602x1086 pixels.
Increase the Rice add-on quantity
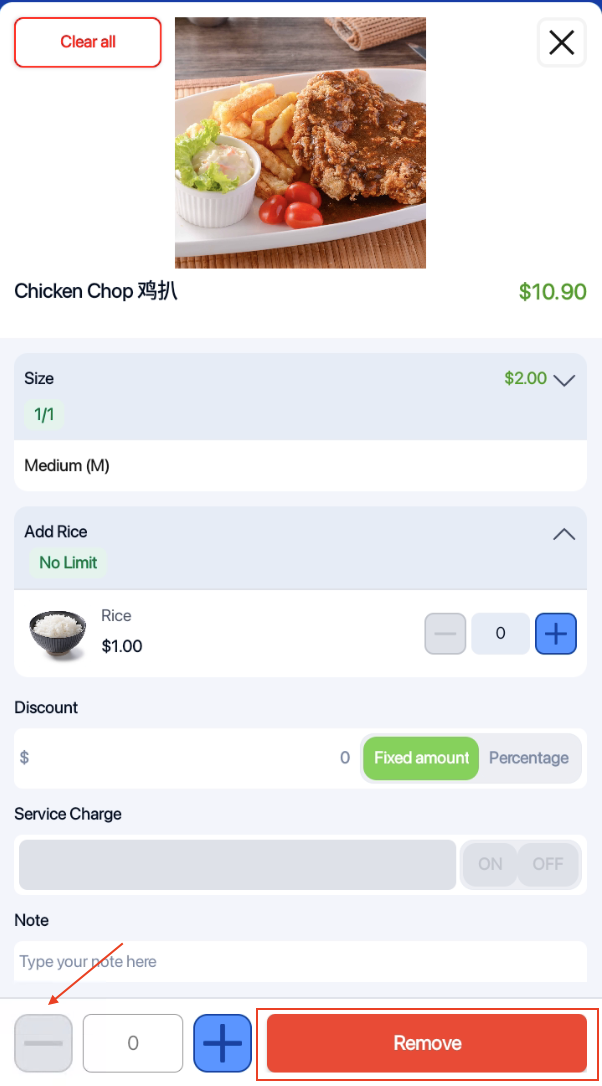(x=556, y=633)
